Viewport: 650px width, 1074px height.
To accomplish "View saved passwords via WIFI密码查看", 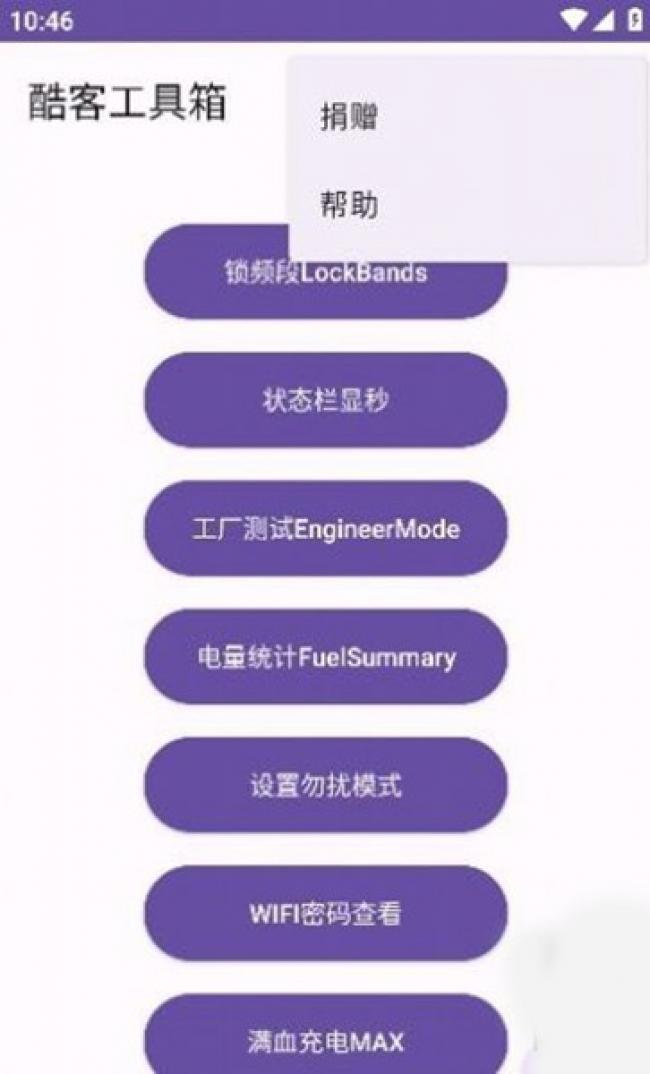I will coord(325,913).
